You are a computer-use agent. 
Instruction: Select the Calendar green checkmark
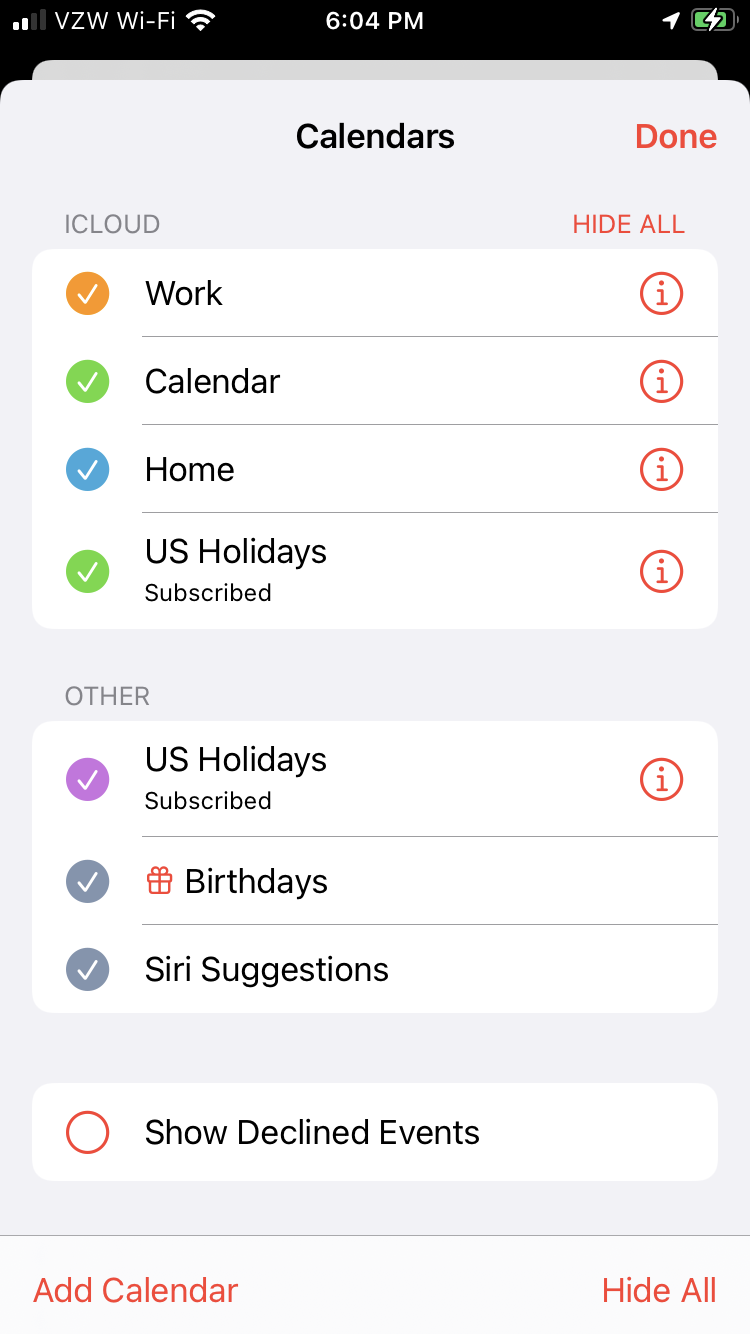(87, 381)
